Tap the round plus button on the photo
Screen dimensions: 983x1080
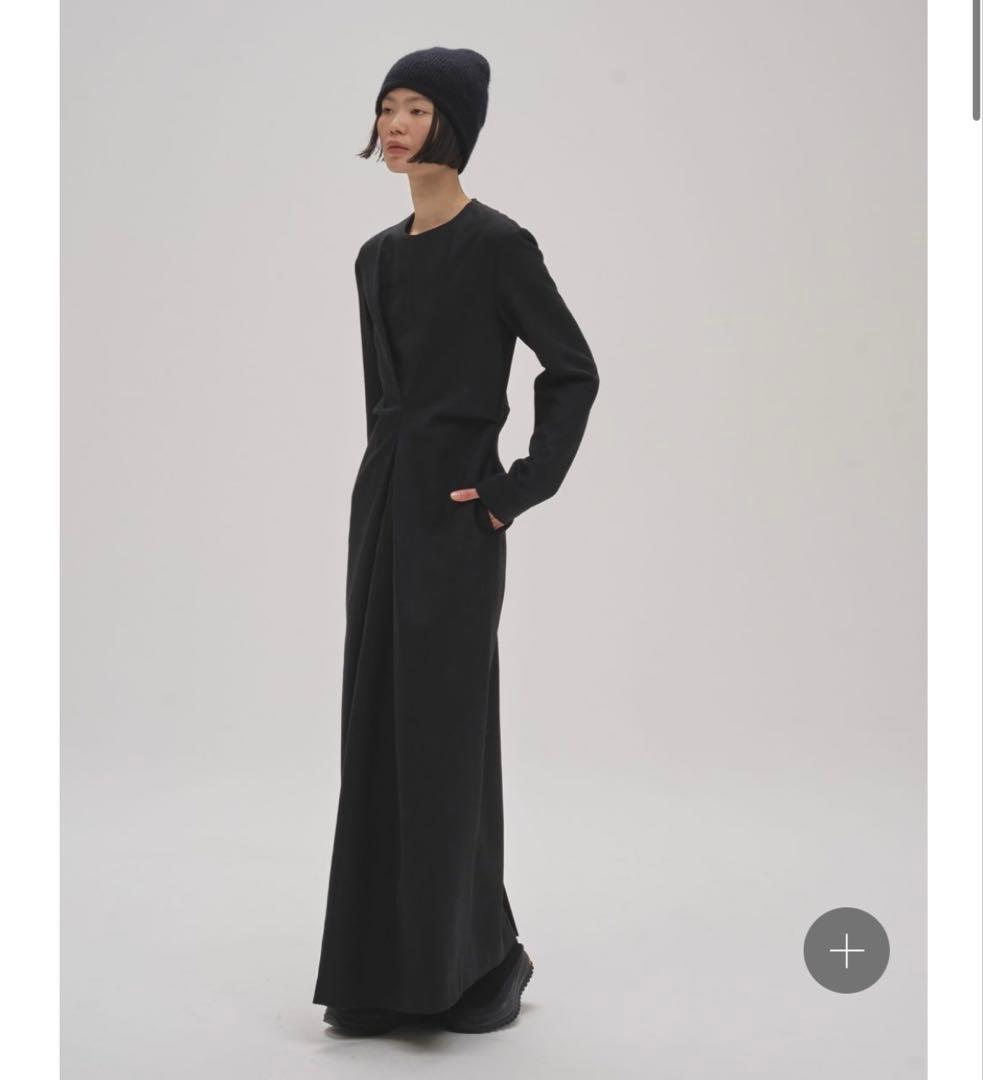click(846, 950)
